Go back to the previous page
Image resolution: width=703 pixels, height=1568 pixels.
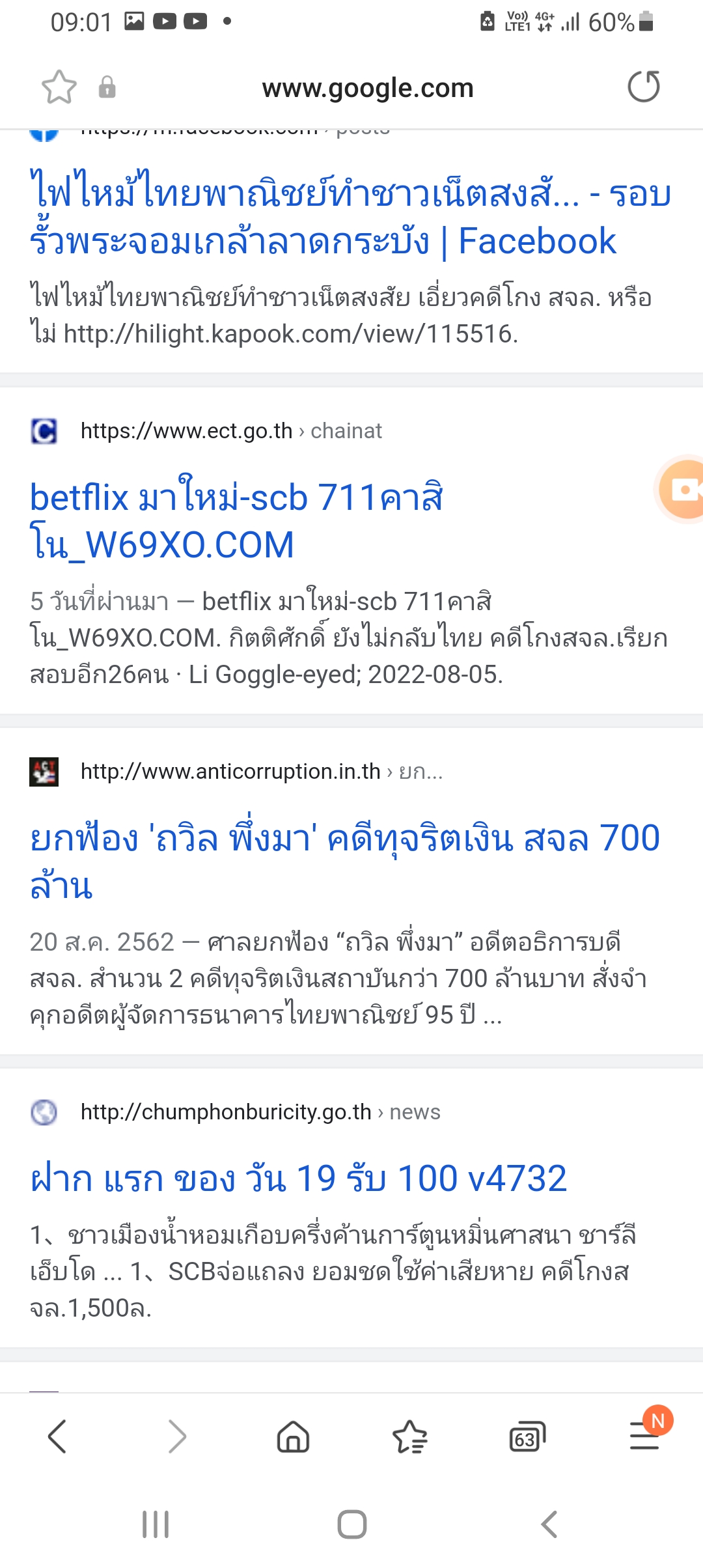click(58, 1436)
